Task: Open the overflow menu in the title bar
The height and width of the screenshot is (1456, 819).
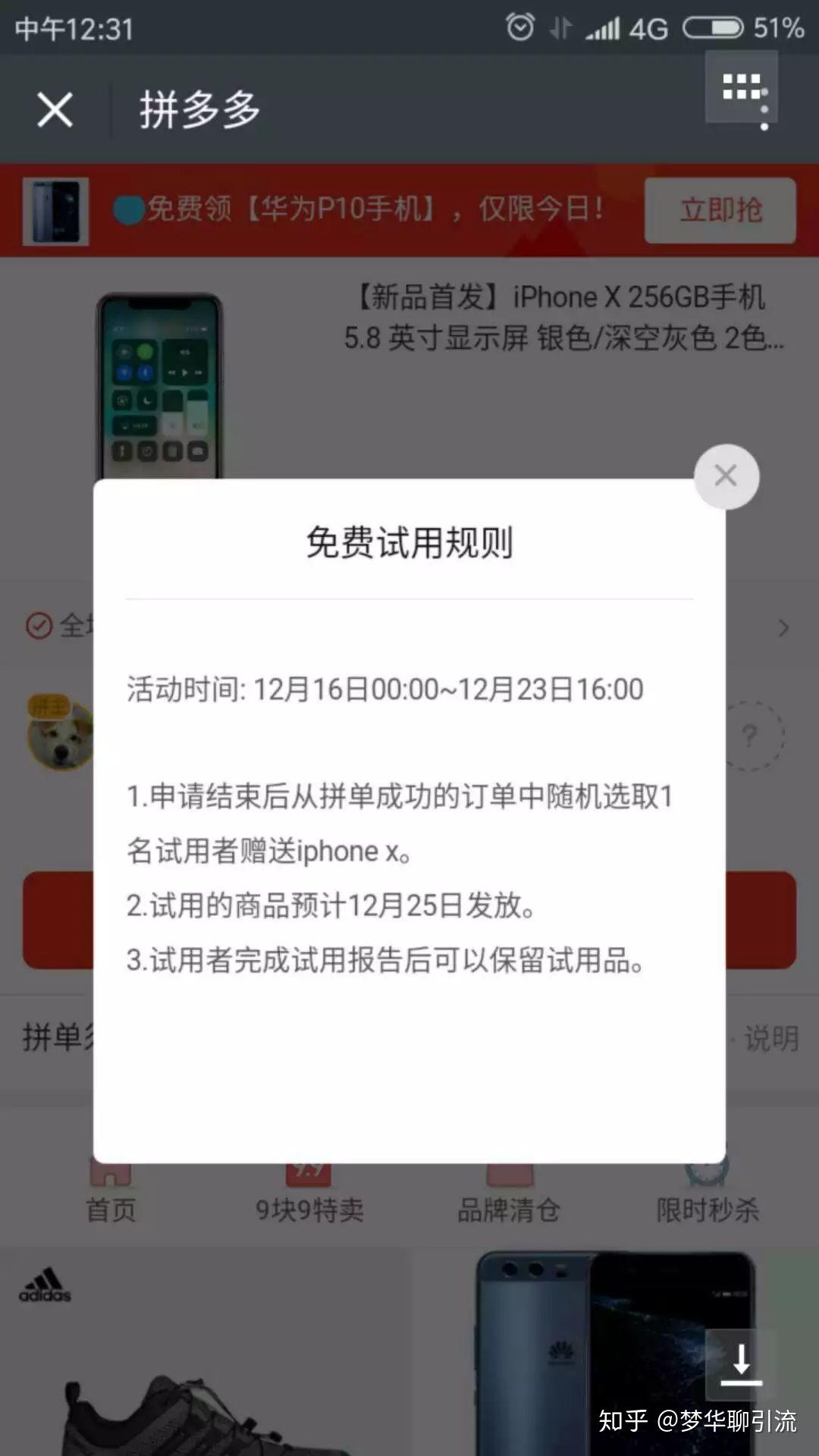Action: pyautogui.click(x=742, y=88)
